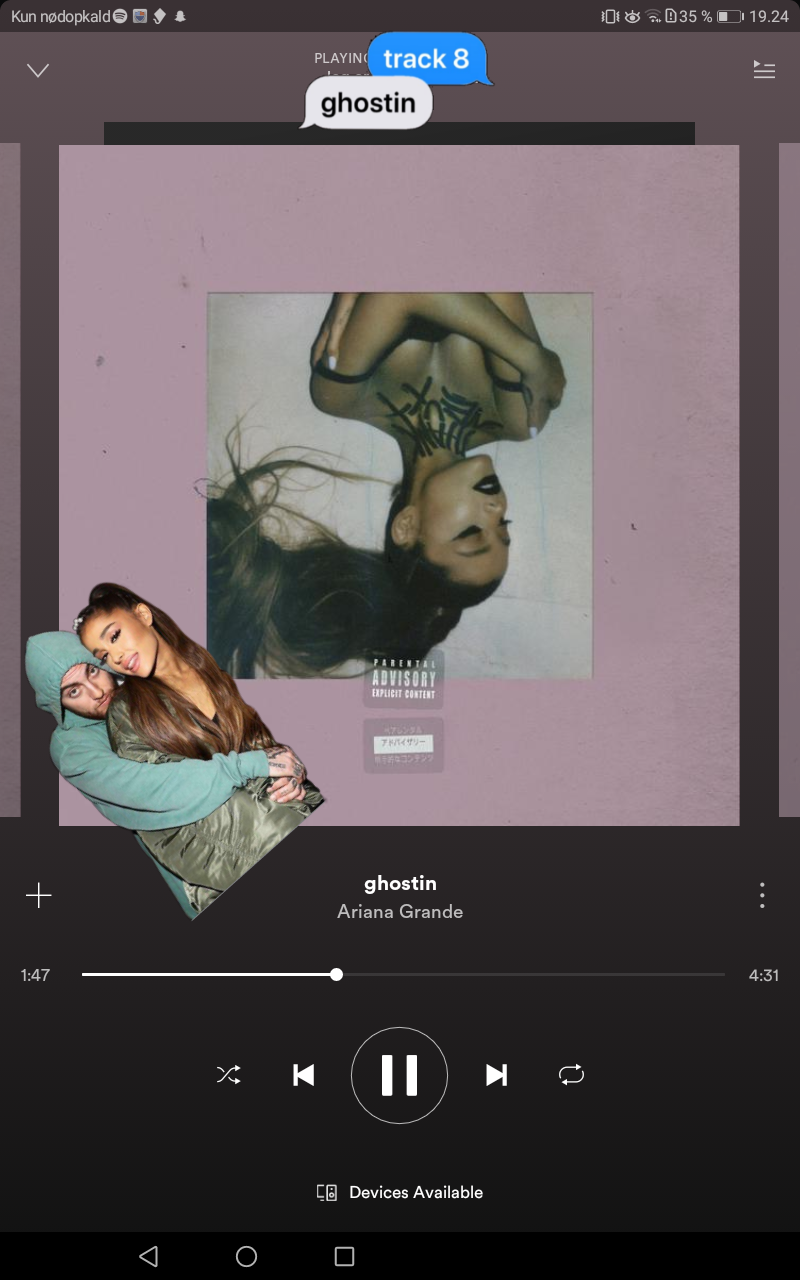The width and height of the screenshot is (800, 1280).
Task: Skip to the previous track
Action: tap(303, 1075)
